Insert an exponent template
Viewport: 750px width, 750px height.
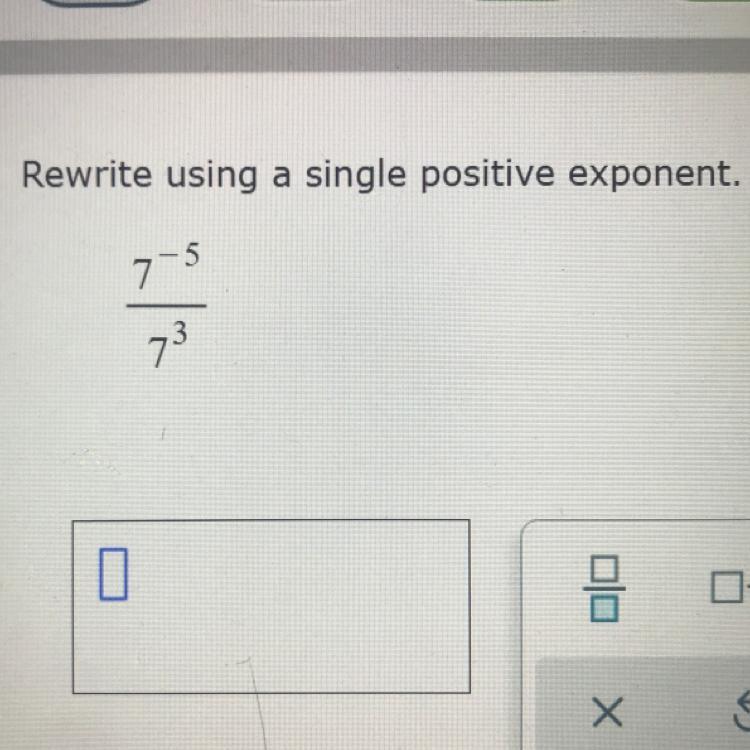(x=729, y=588)
